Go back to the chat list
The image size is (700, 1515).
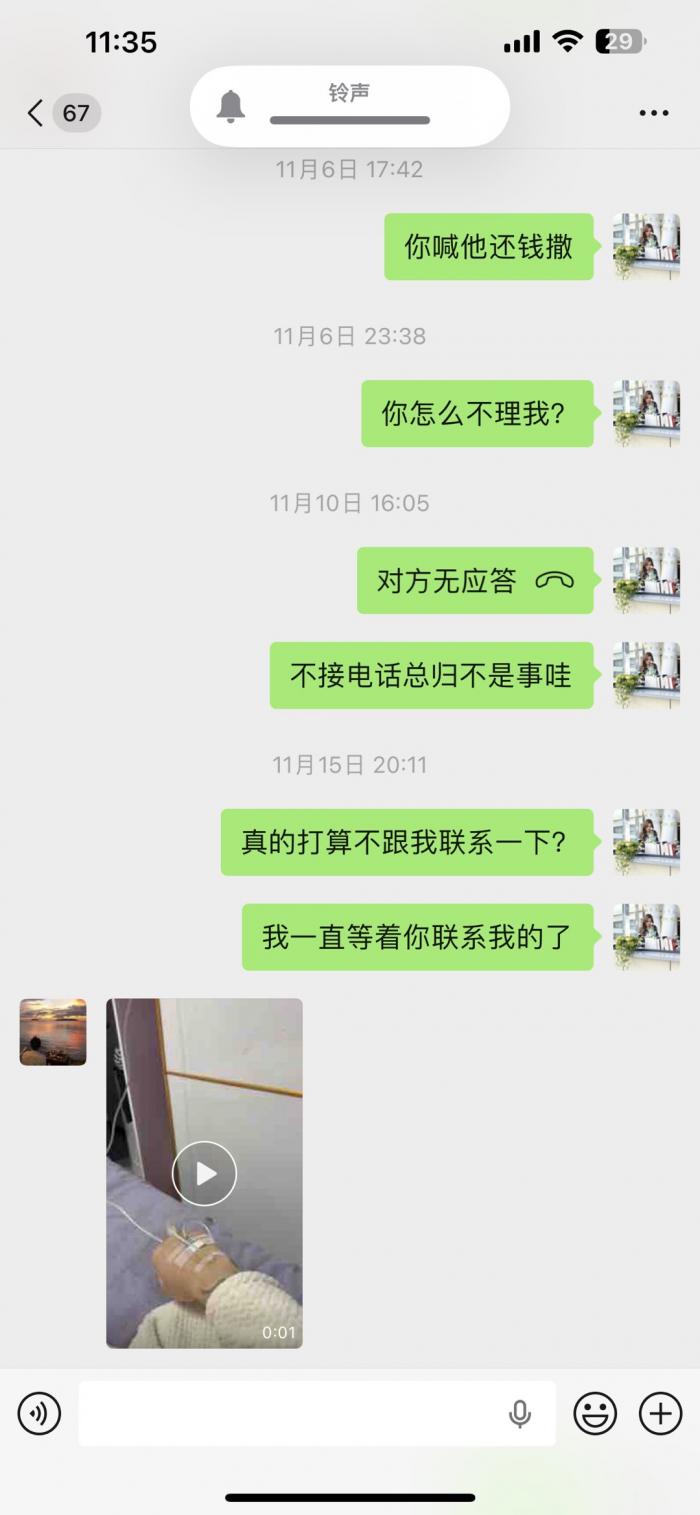tap(37, 113)
